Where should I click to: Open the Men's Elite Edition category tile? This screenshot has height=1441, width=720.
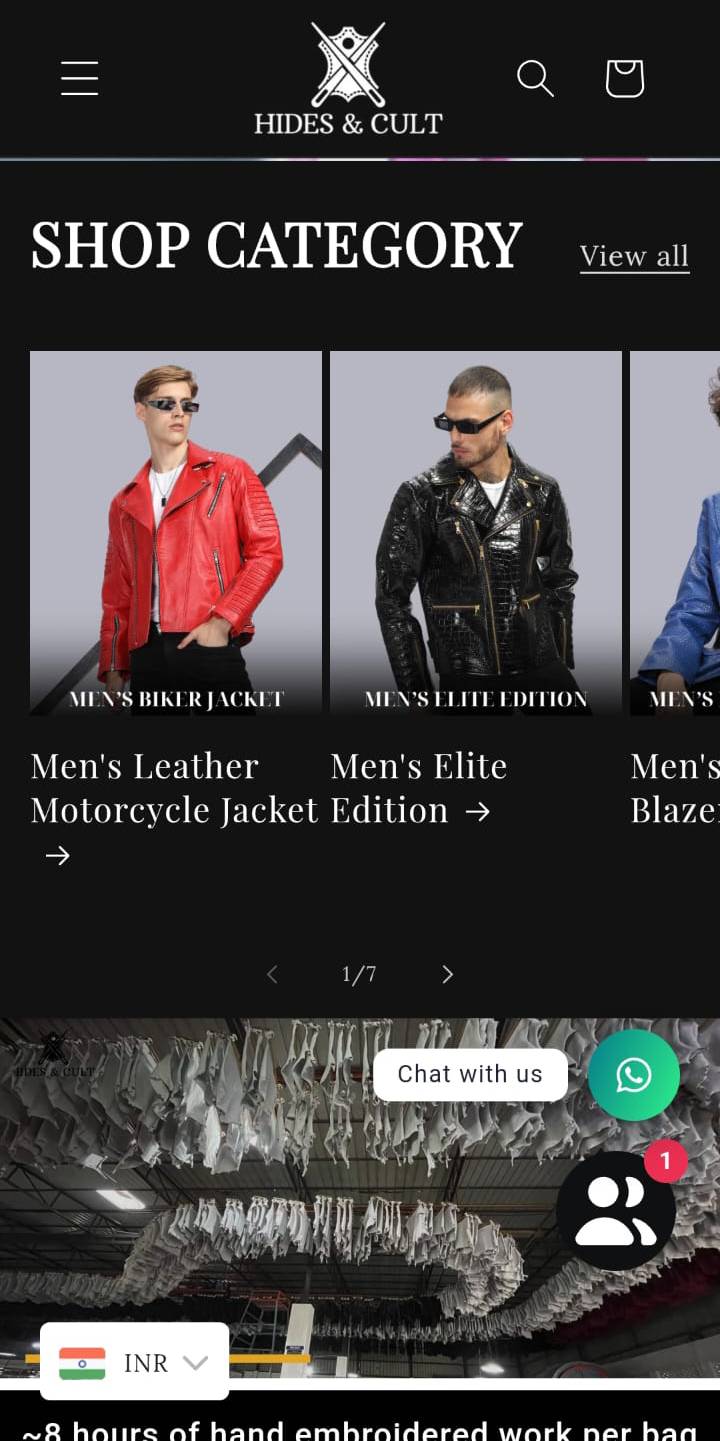(x=476, y=532)
